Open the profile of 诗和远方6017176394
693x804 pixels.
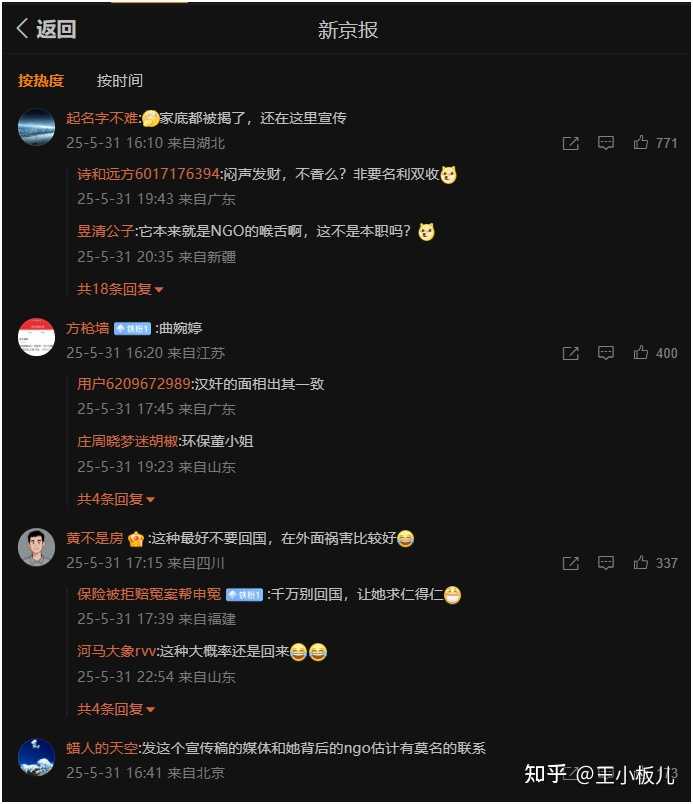tap(147, 174)
